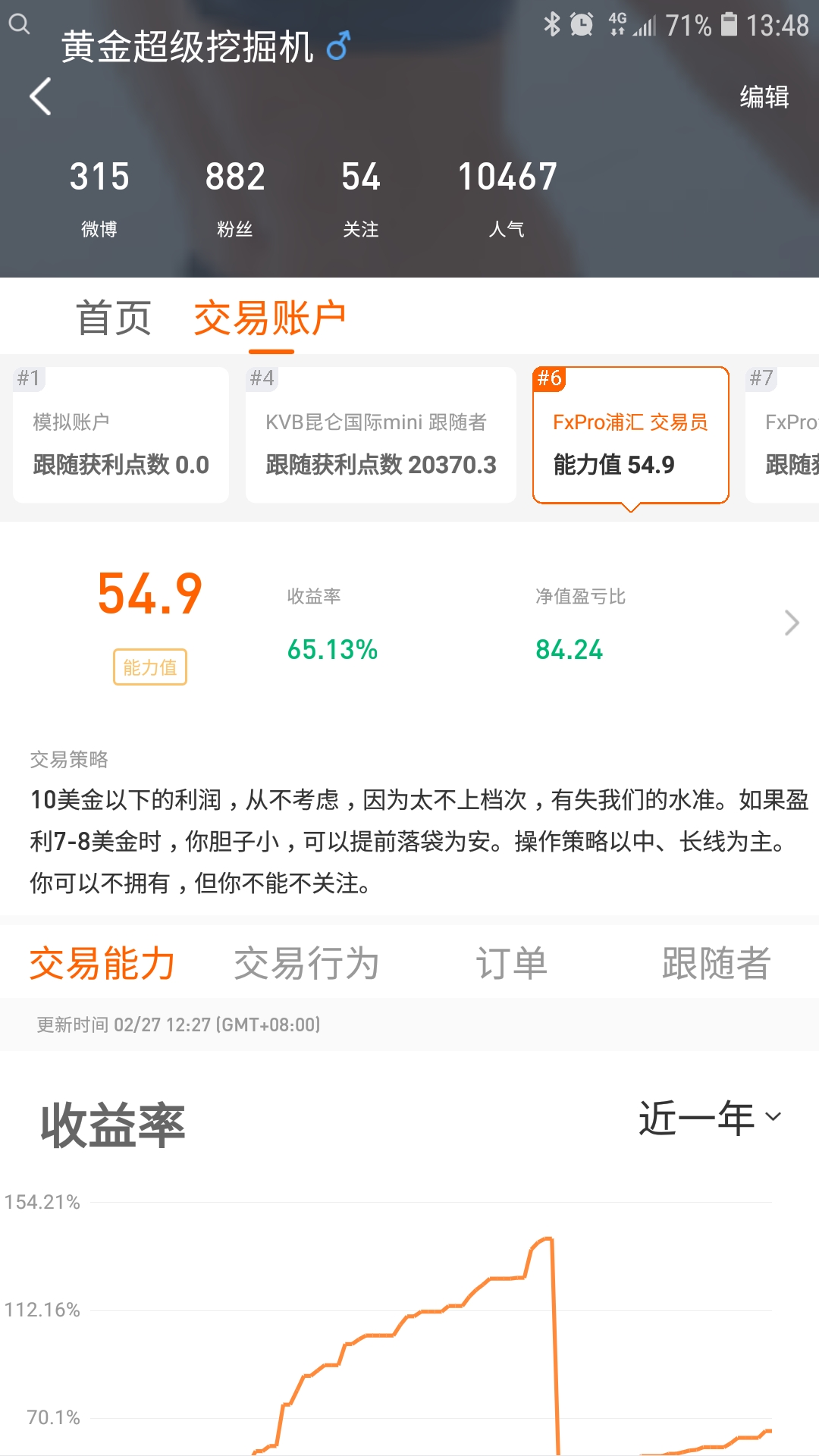Open details via the stats chevron arrow
Screen dimensions: 819x1456
click(792, 623)
